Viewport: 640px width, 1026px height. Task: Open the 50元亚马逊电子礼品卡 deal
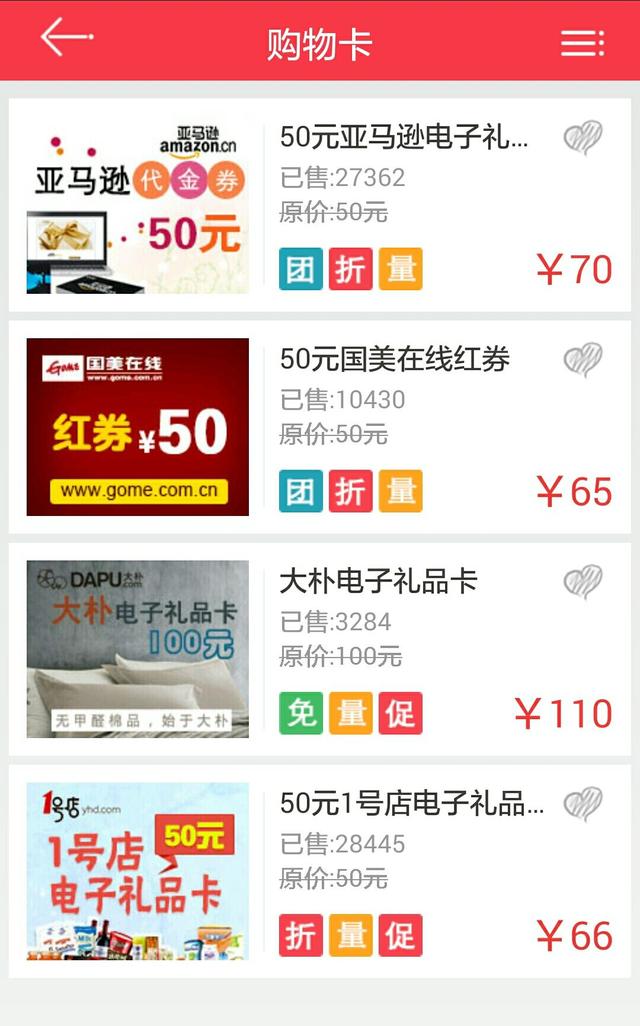pos(404,137)
